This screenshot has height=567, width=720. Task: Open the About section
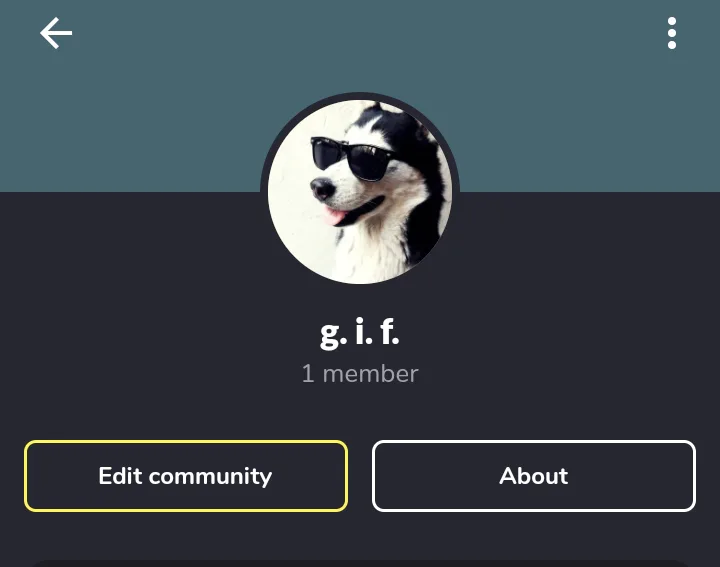533,476
